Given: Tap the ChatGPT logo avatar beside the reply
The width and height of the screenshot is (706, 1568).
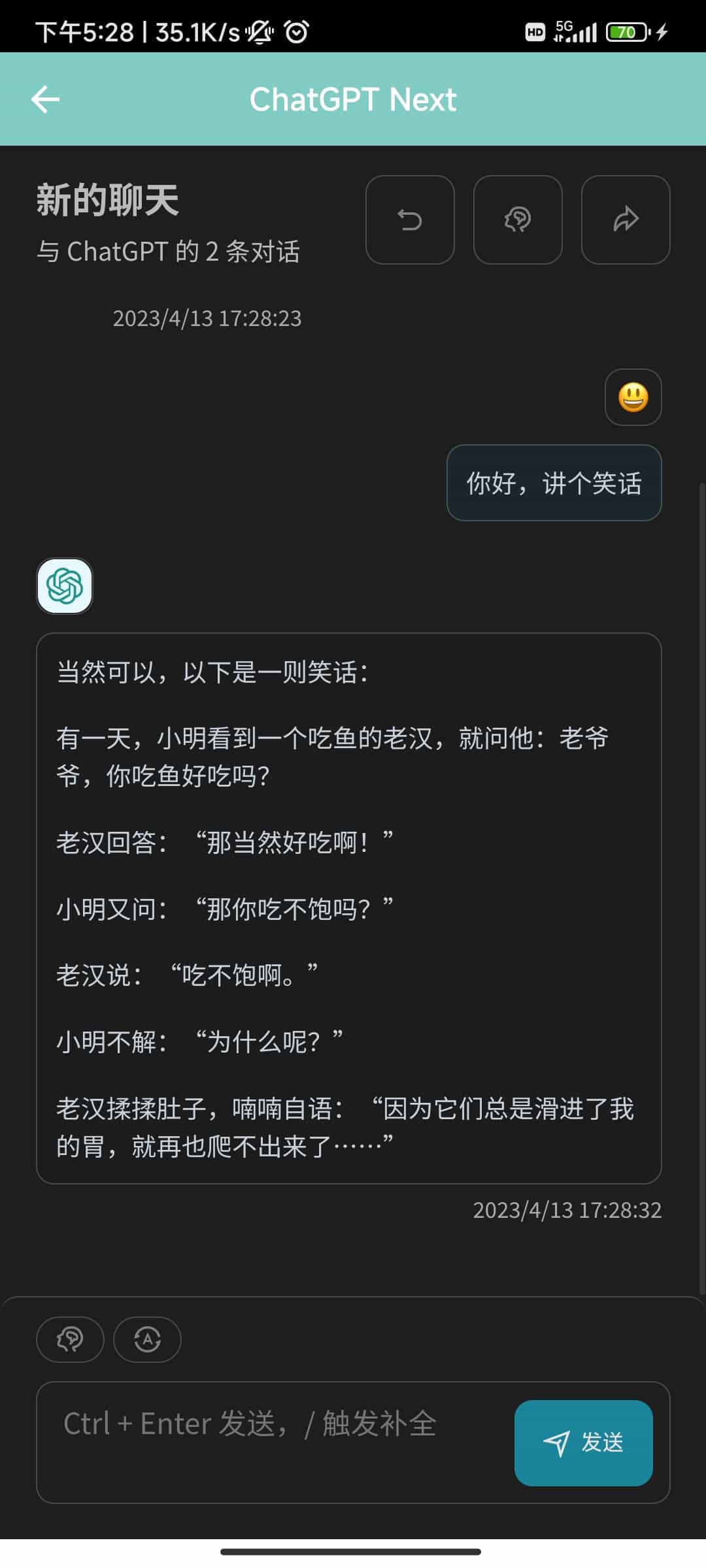Looking at the screenshot, I should 66,586.
